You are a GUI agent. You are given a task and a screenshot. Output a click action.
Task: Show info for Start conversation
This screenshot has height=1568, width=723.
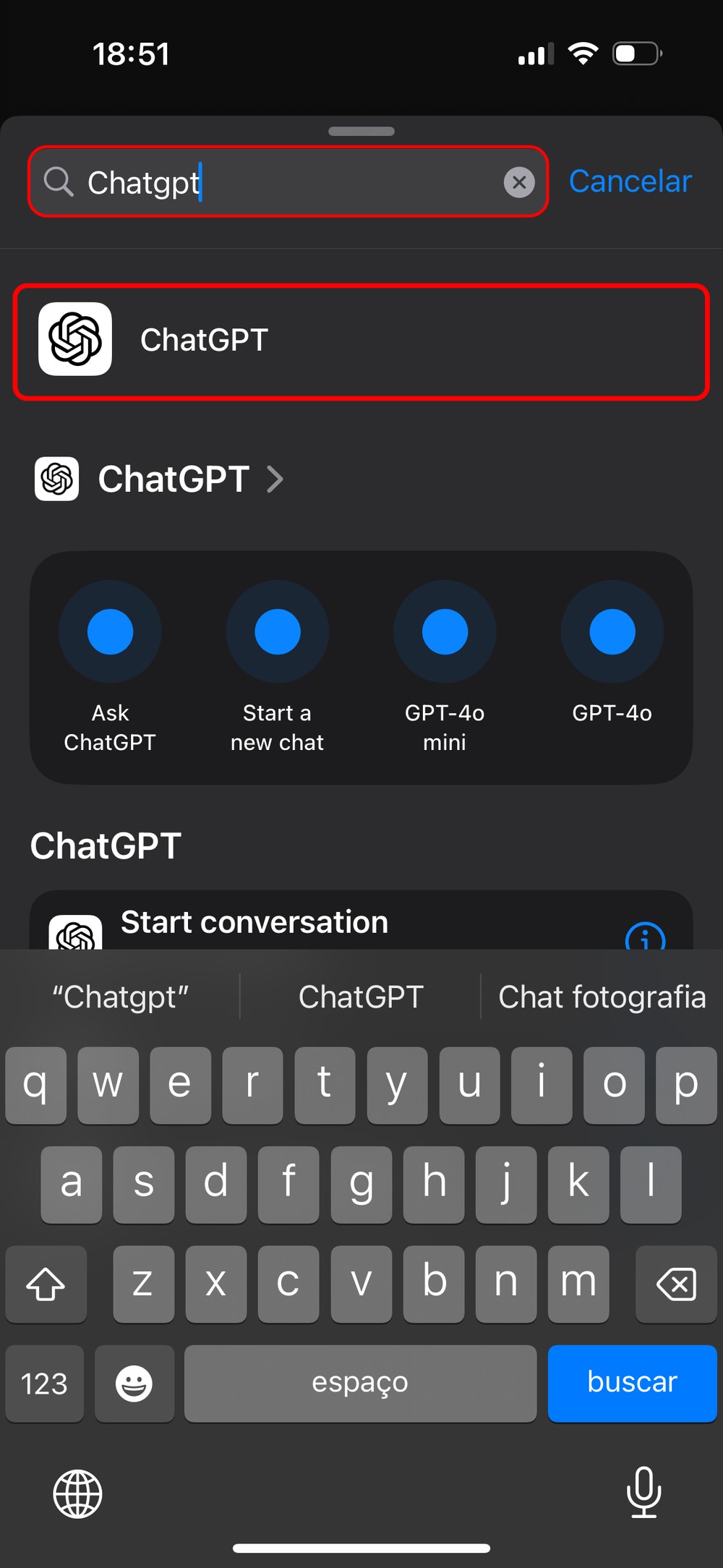(x=644, y=937)
